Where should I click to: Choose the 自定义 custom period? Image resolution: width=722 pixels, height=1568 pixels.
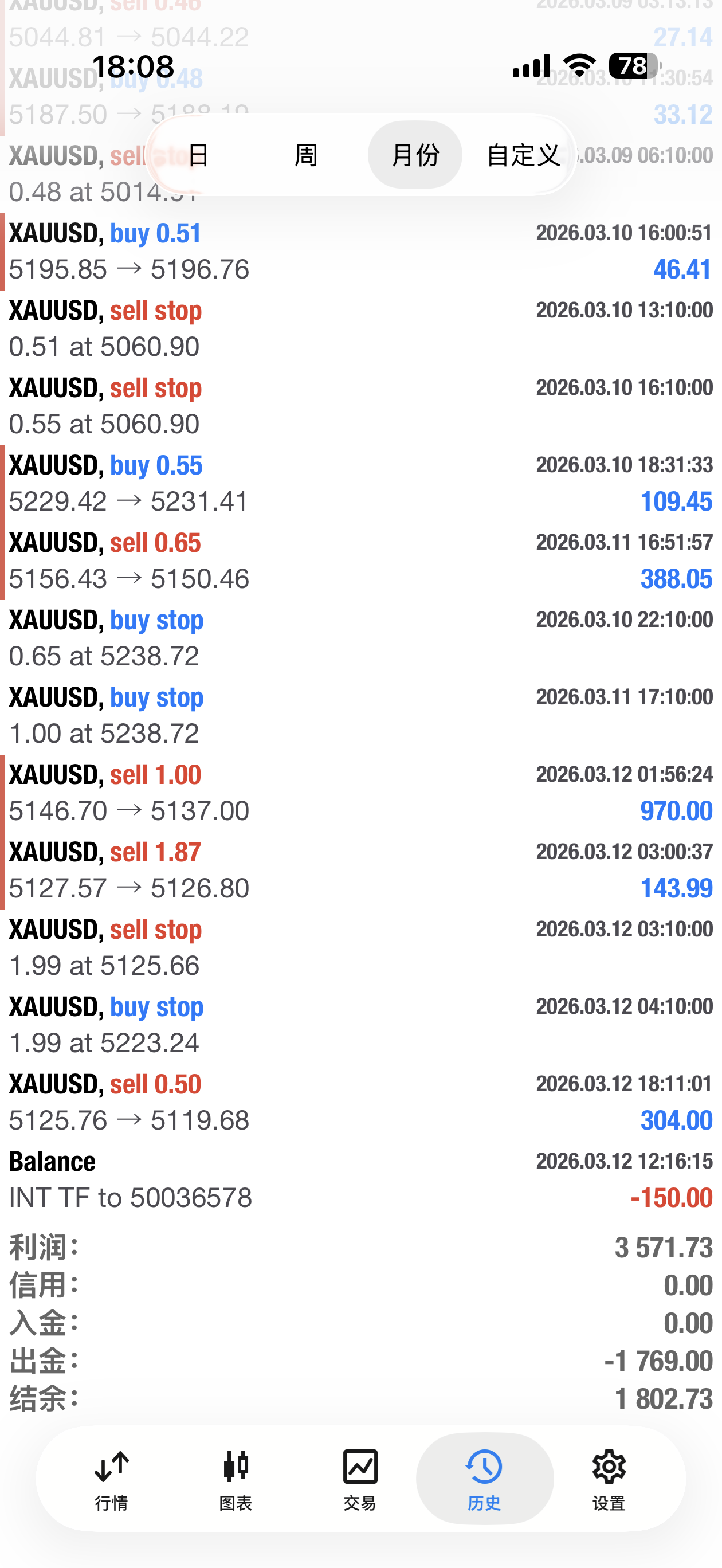523,155
